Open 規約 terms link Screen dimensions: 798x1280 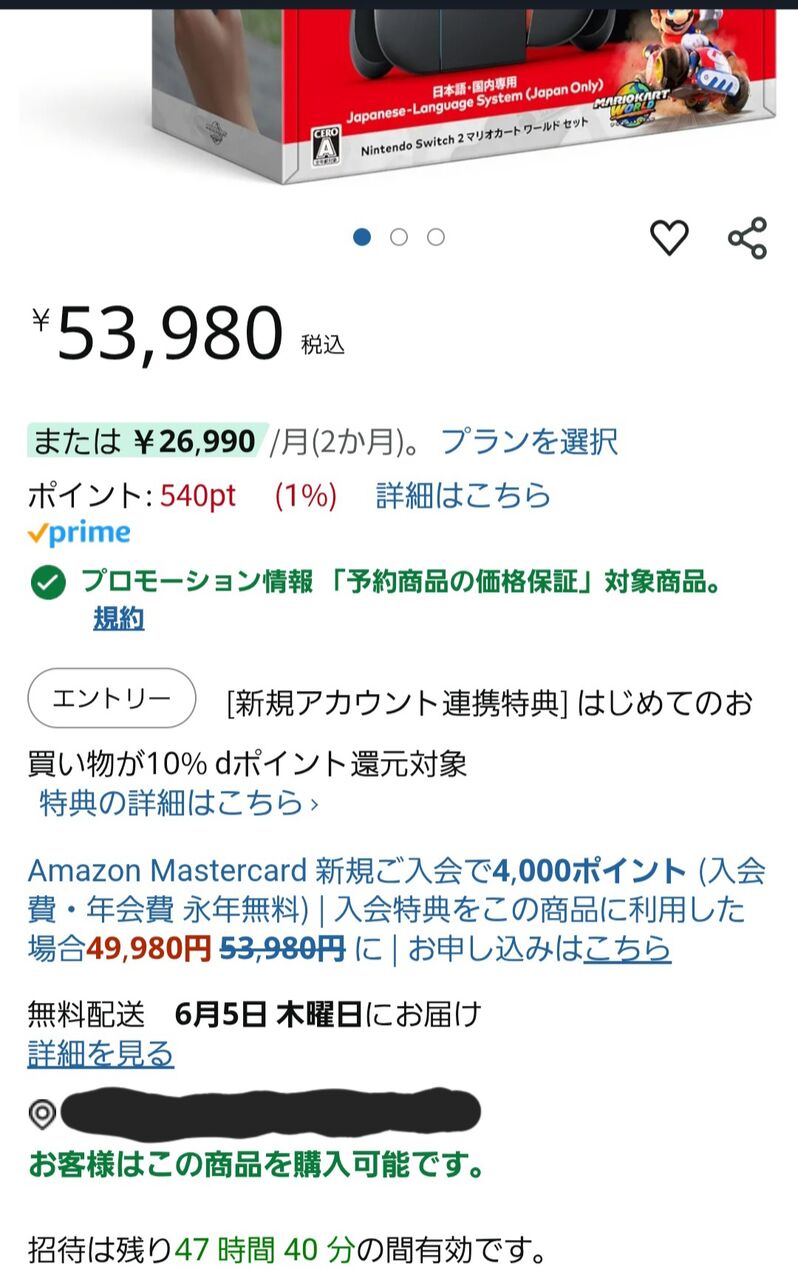click(x=119, y=618)
